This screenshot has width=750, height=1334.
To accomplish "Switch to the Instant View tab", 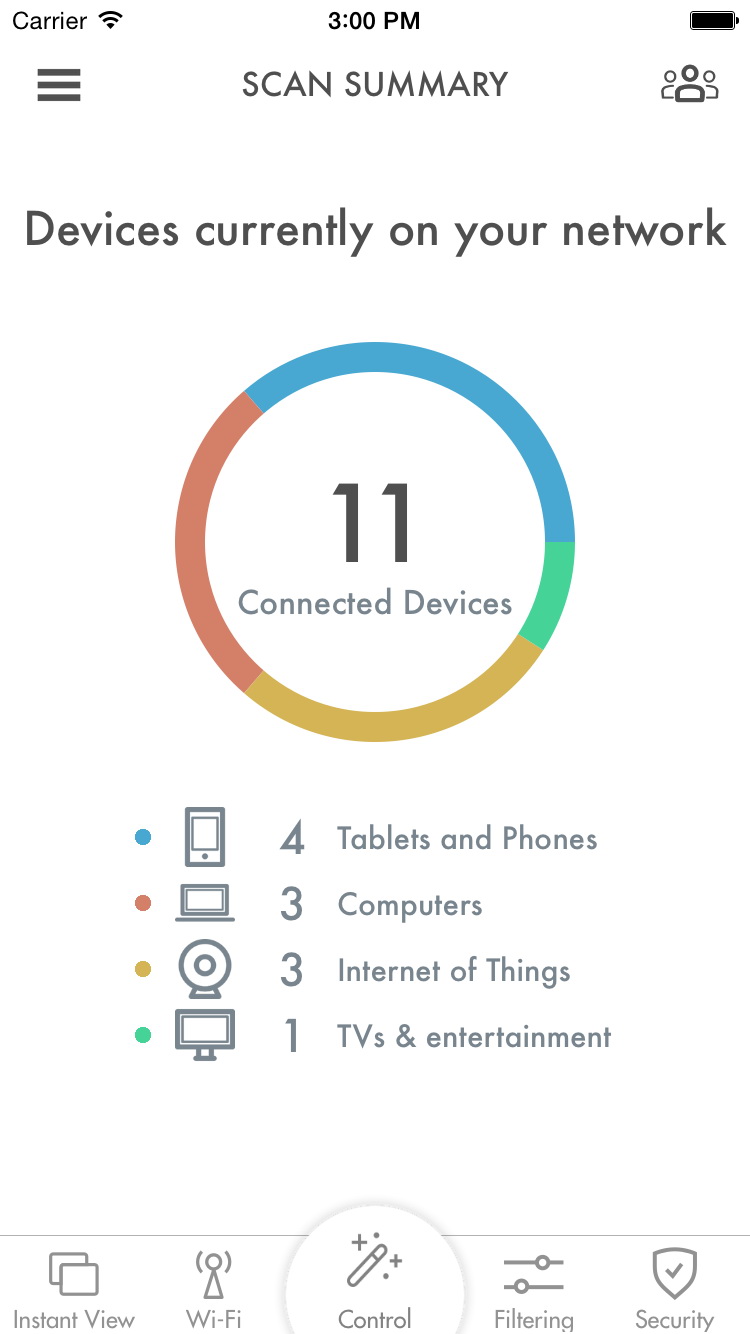I will tap(74, 1290).
